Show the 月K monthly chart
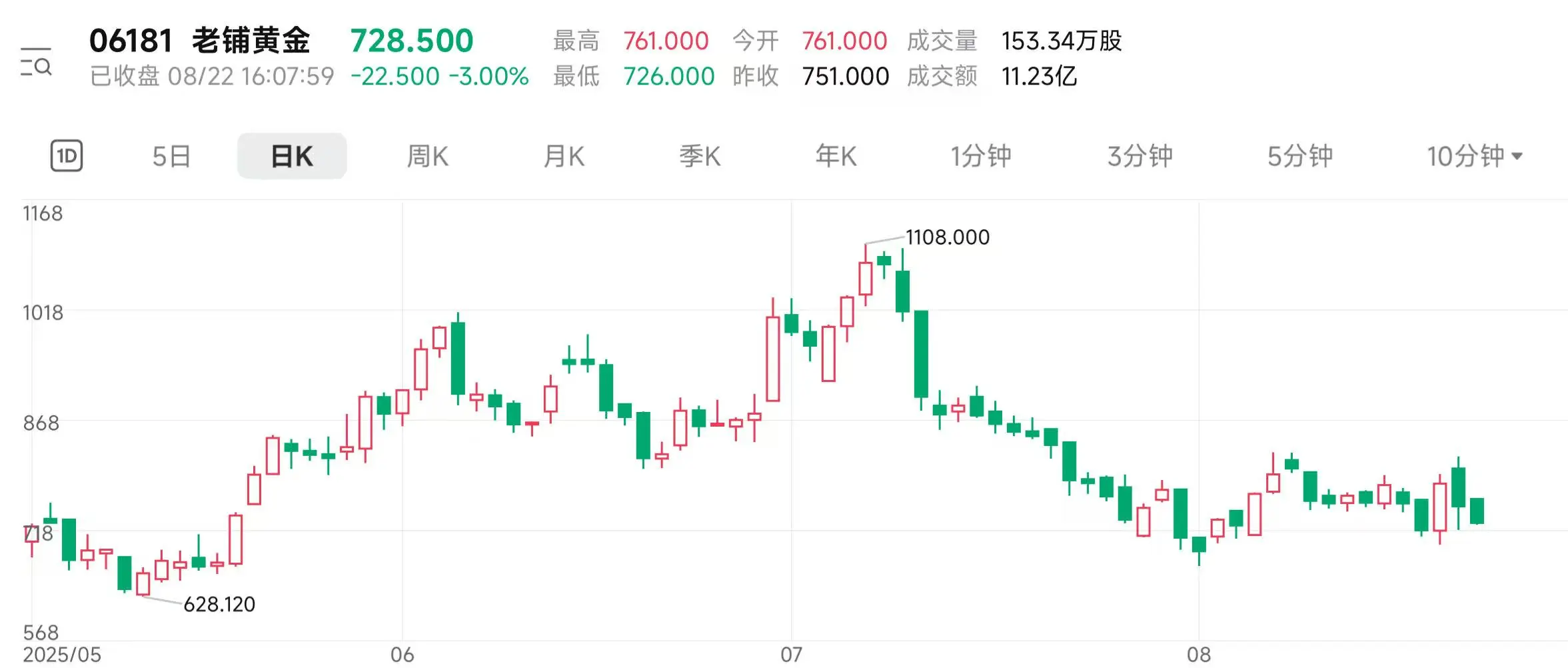This screenshot has height=668, width=1568. [x=564, y=157]
